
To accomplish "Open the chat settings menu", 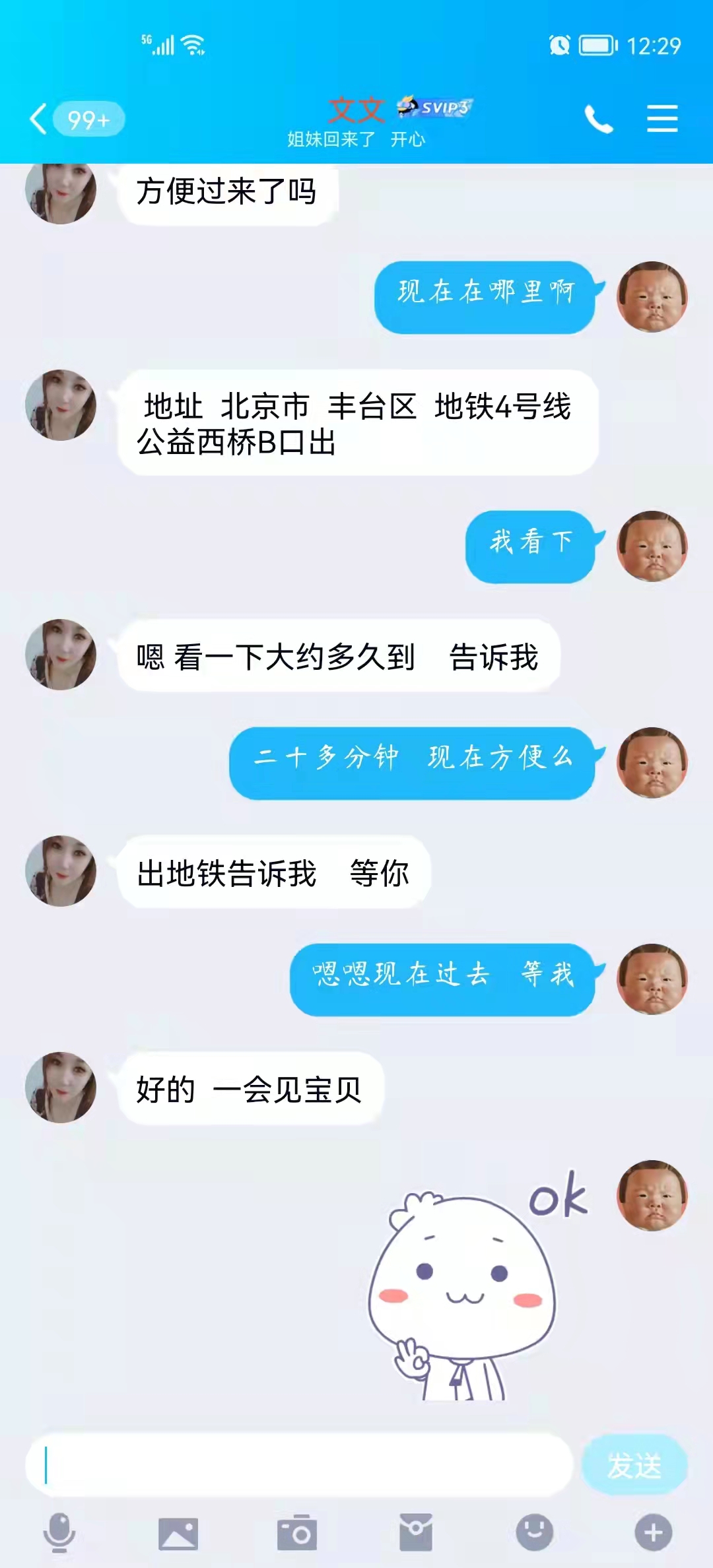I will (x=662, y=119).
